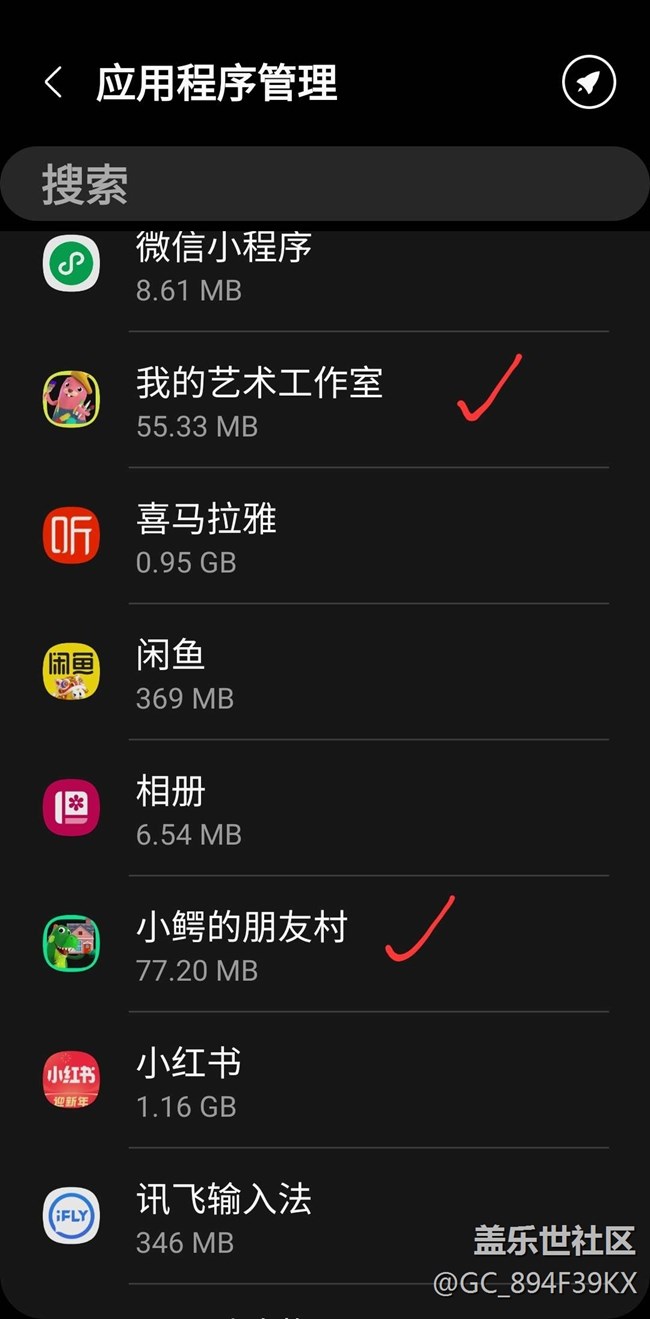The height and width of the screenshot is (1319, 650).
Task: Go back from 应用程序管理
Action: coord(54,83)
